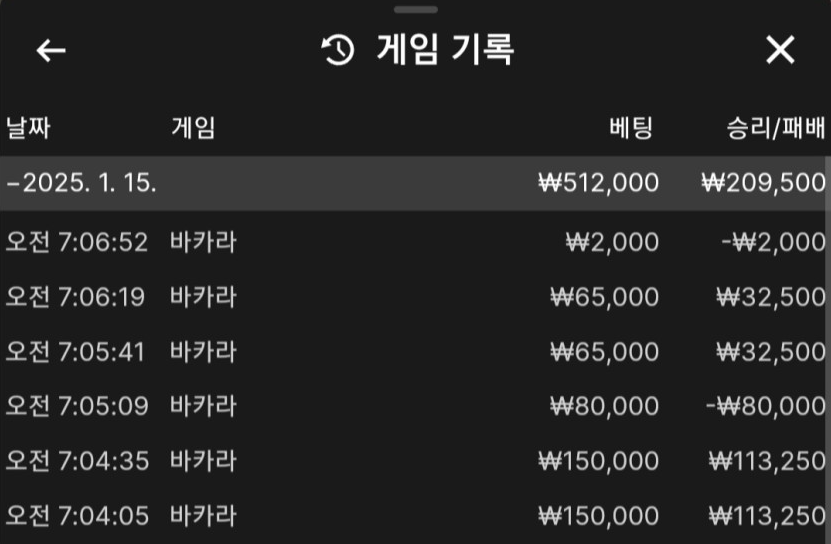This screenshot has width=831, height=544.
Task: Close the game history panel
Action: coord(779,50)
